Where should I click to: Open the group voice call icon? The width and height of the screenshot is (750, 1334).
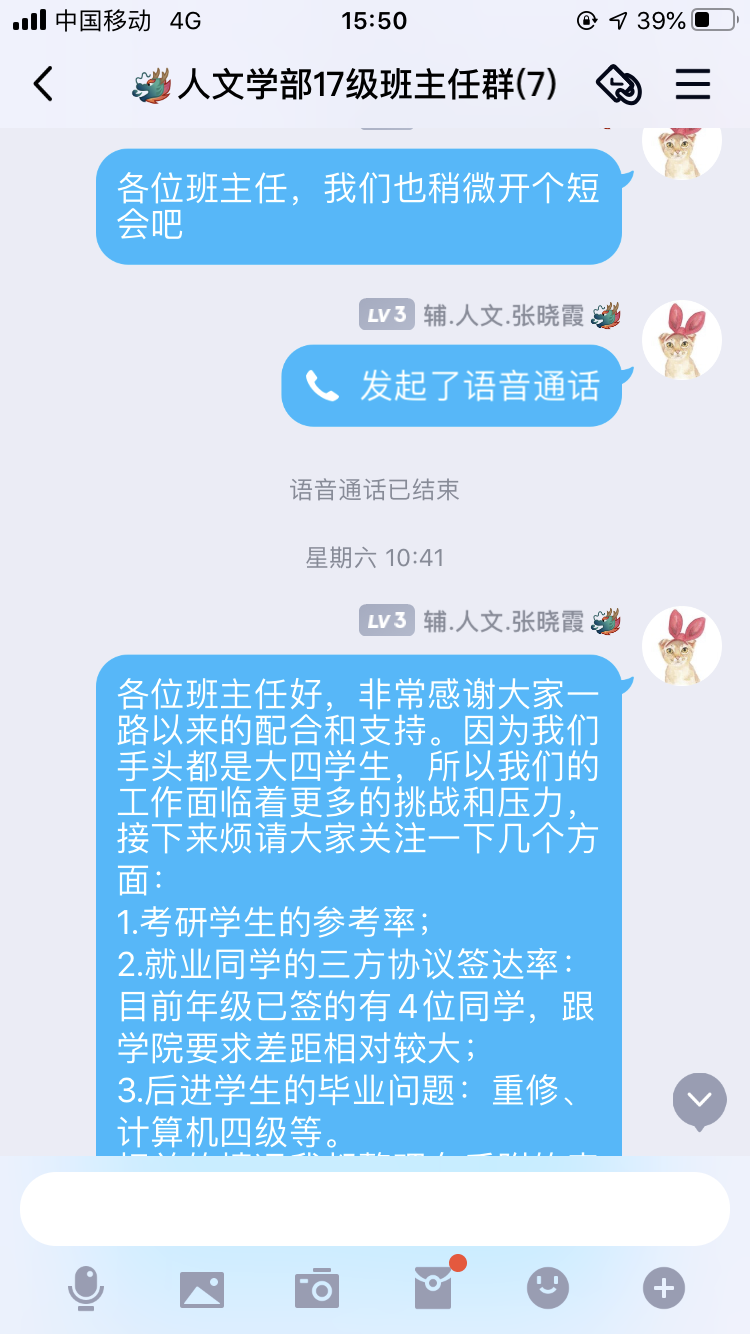pos(619,85)
